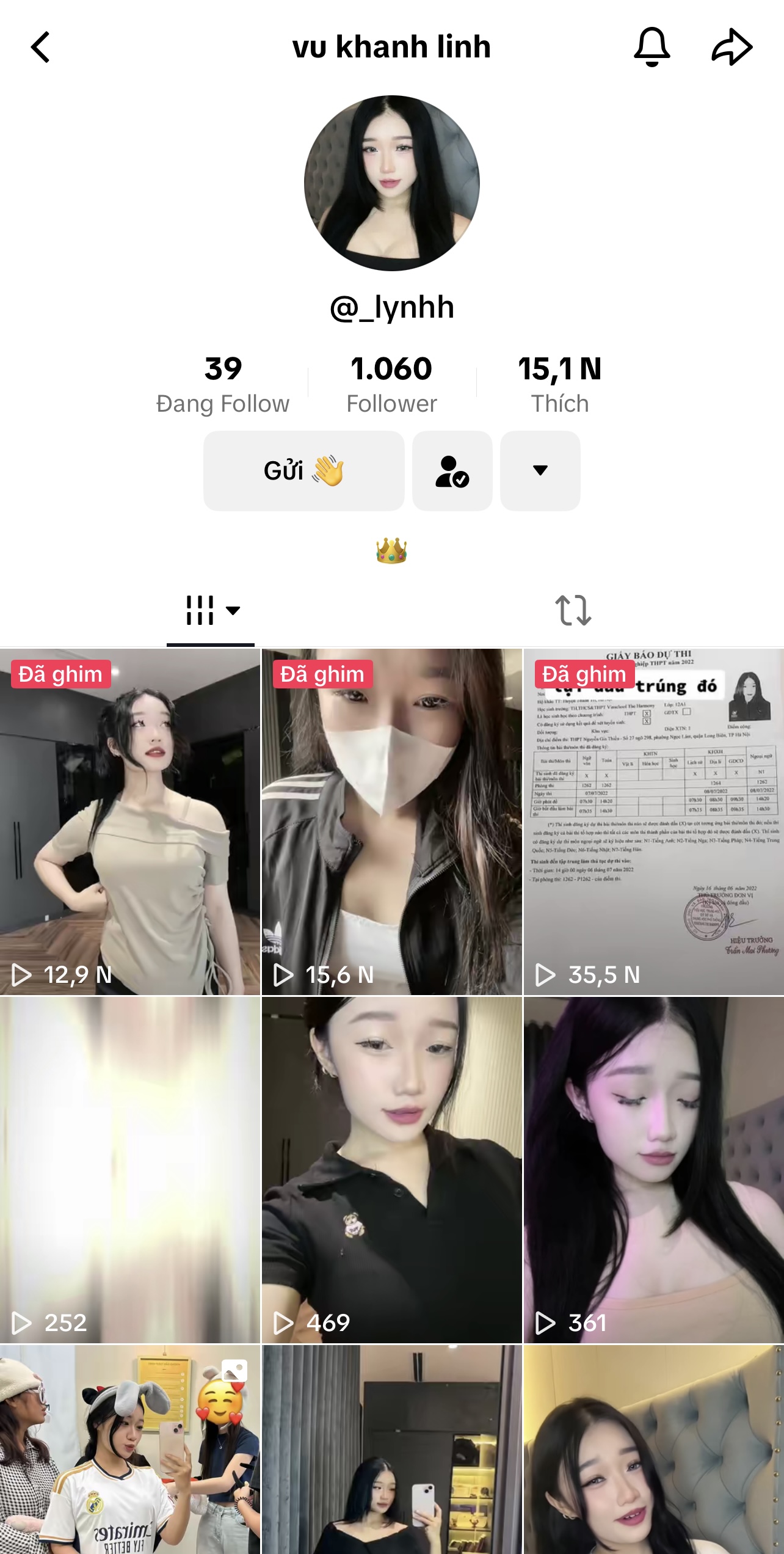Share this profile via arrow icon

pos(731,47)
